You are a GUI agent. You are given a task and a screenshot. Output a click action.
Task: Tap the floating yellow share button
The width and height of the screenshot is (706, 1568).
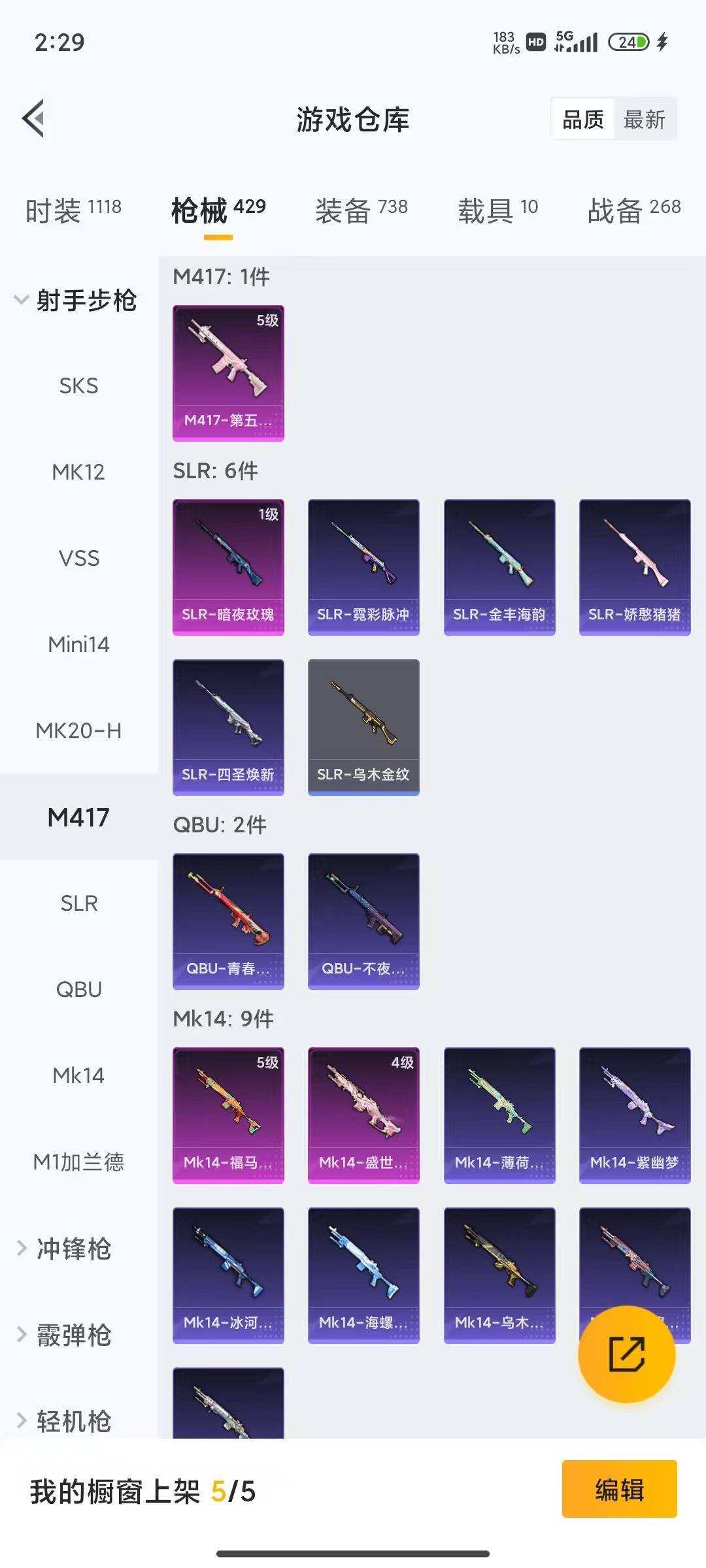(x=626, y=1354)
